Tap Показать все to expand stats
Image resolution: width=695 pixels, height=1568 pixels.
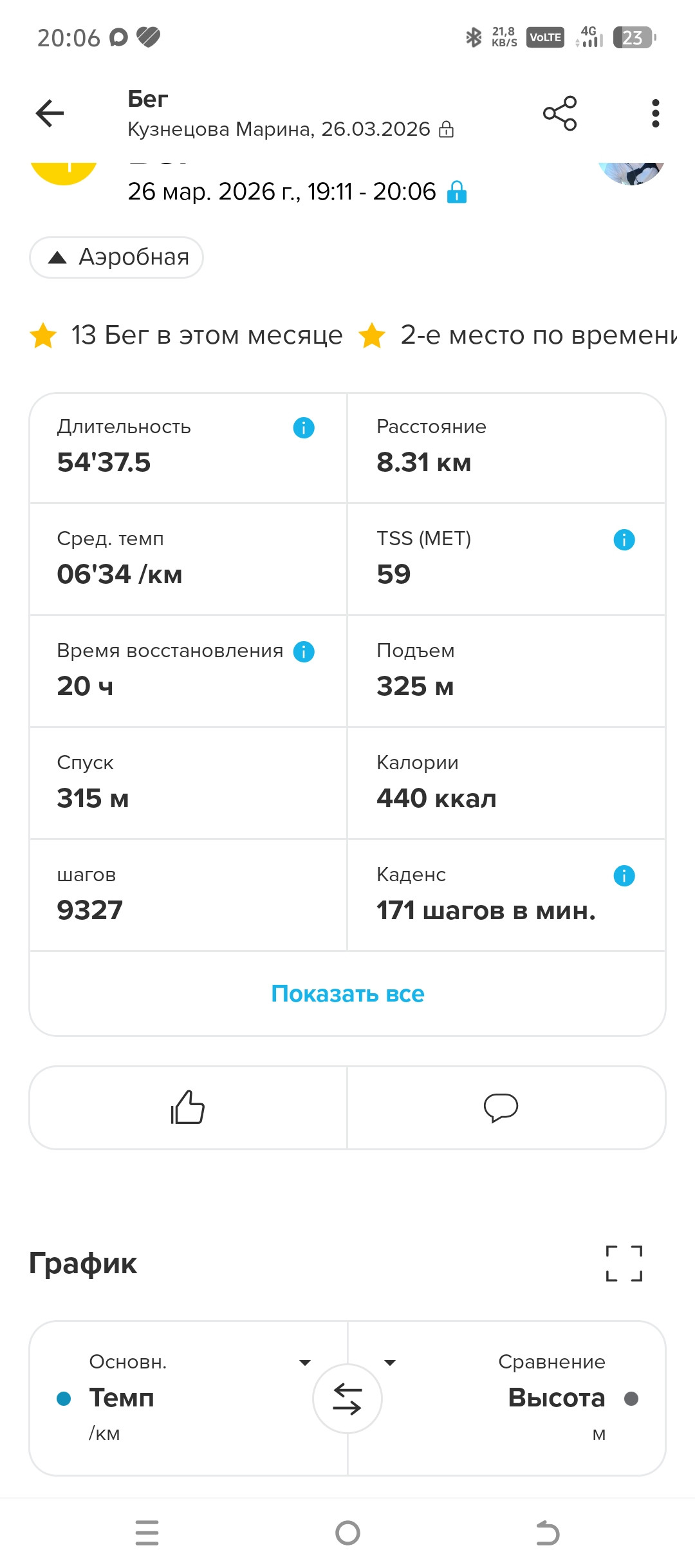click(347, 994)
